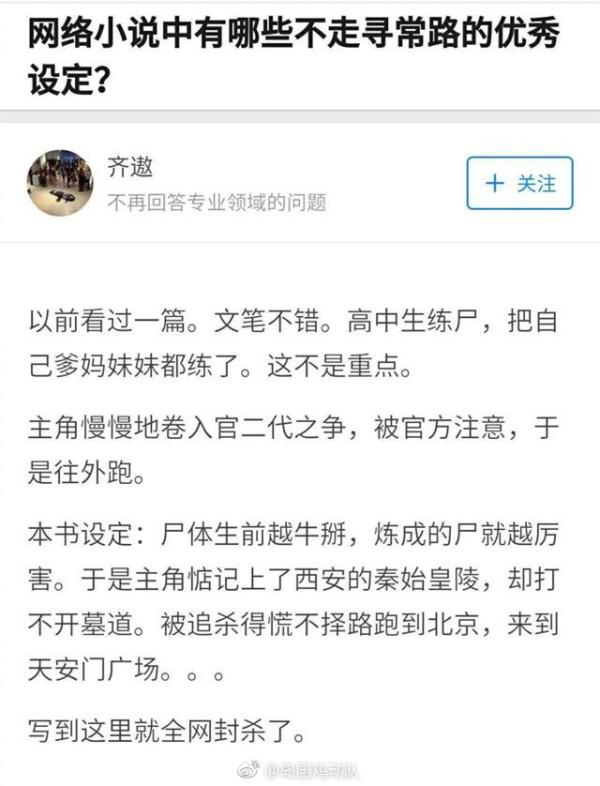This screenshot has width=600, height=786.
Task: Open the question title about 网络小说
Action: [290, 56]
